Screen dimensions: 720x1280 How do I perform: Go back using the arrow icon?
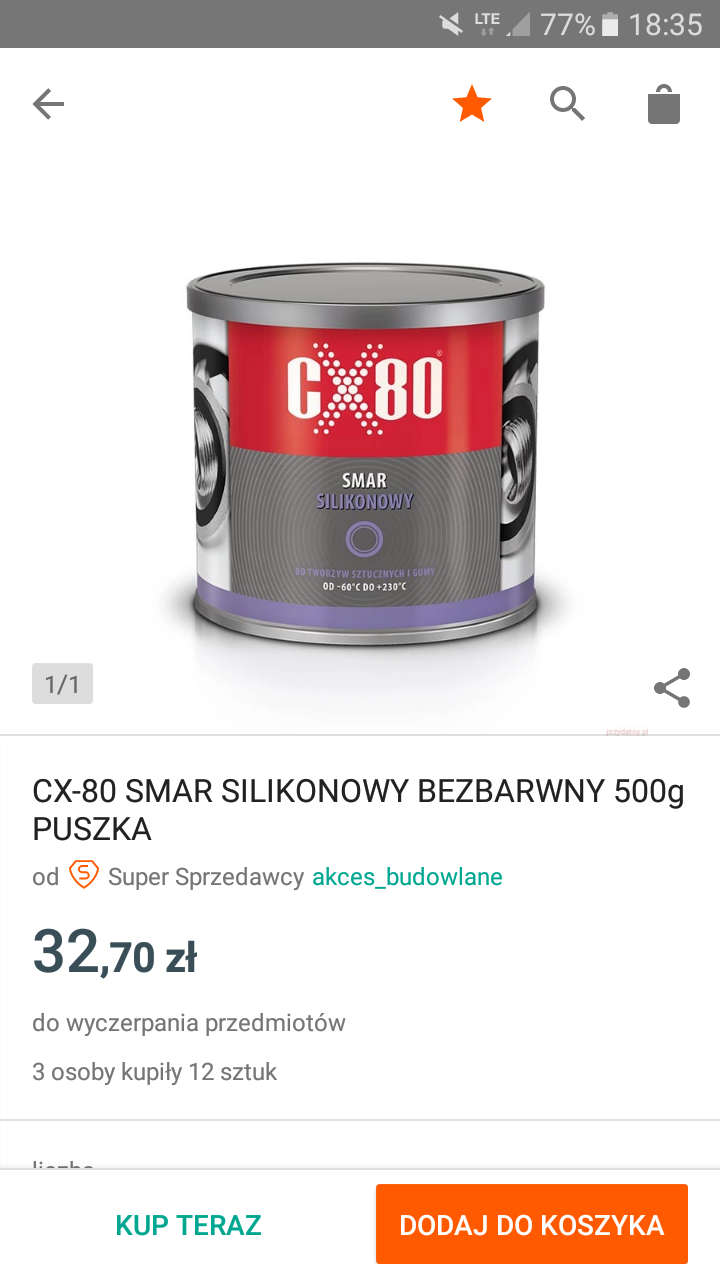coord(48,104)
